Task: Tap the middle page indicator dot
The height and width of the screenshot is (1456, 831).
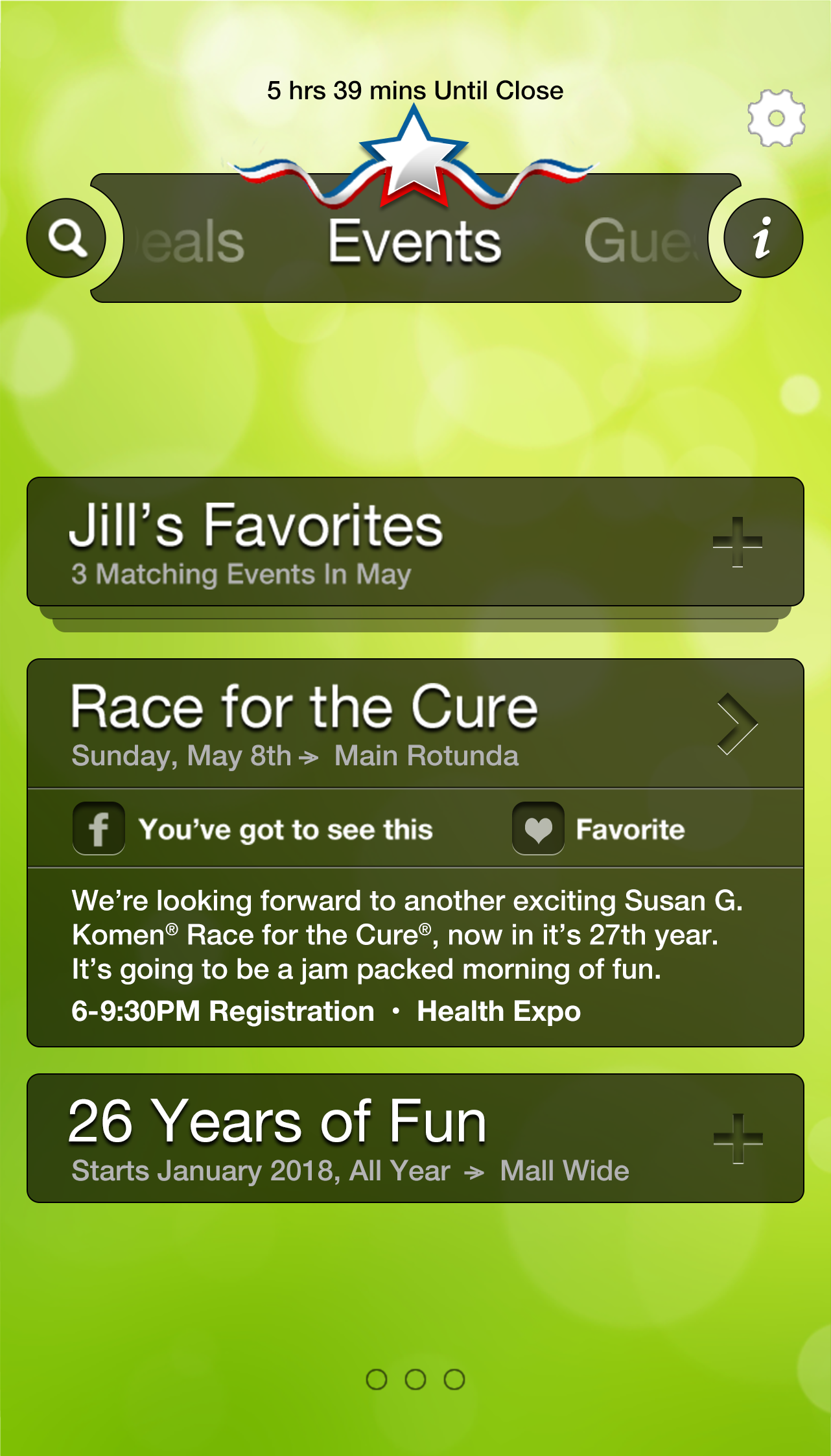Action: 415,1379
